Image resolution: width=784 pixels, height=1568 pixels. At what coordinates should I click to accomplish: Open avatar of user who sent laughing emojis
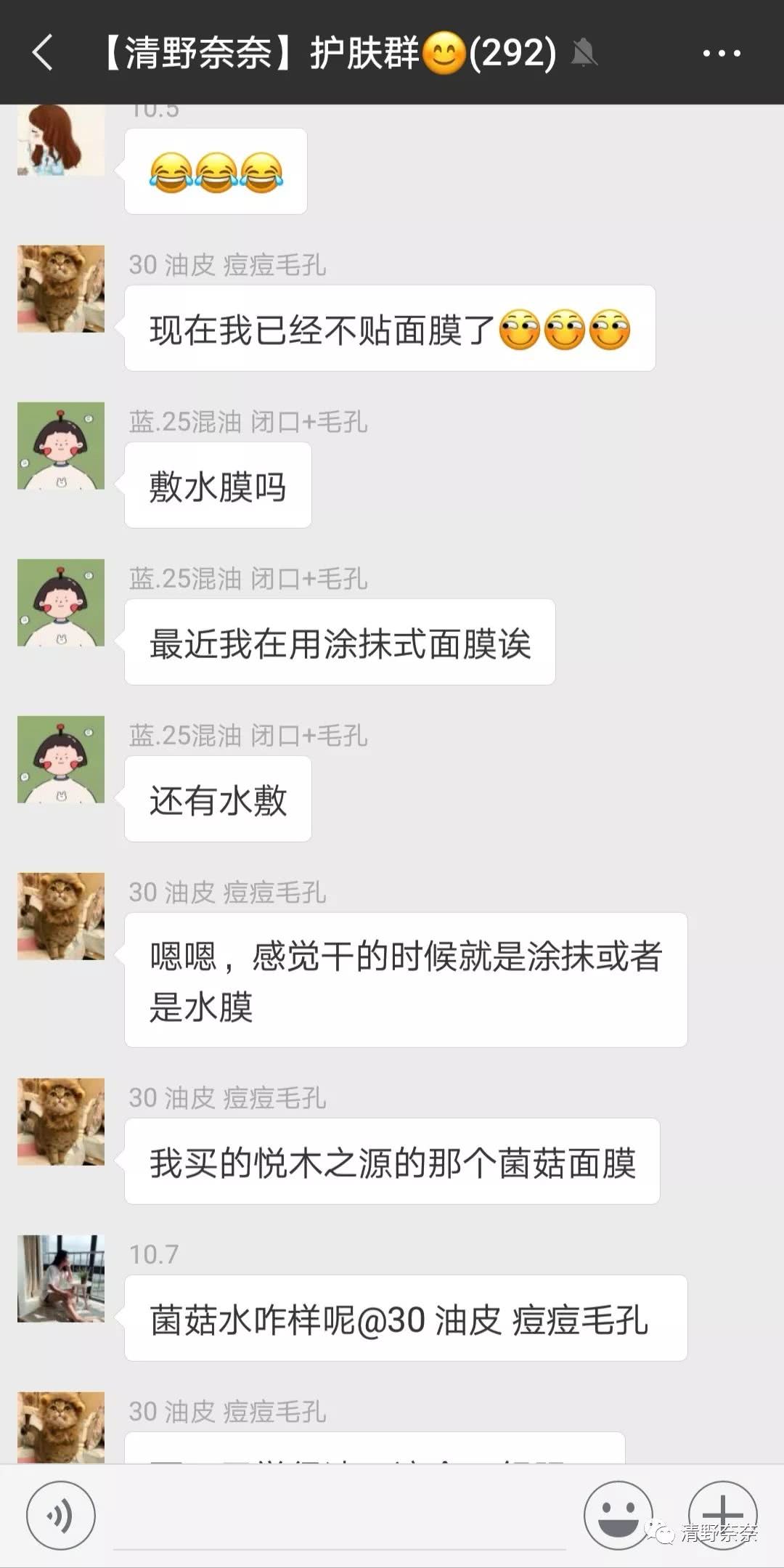[x=61, y=139]
